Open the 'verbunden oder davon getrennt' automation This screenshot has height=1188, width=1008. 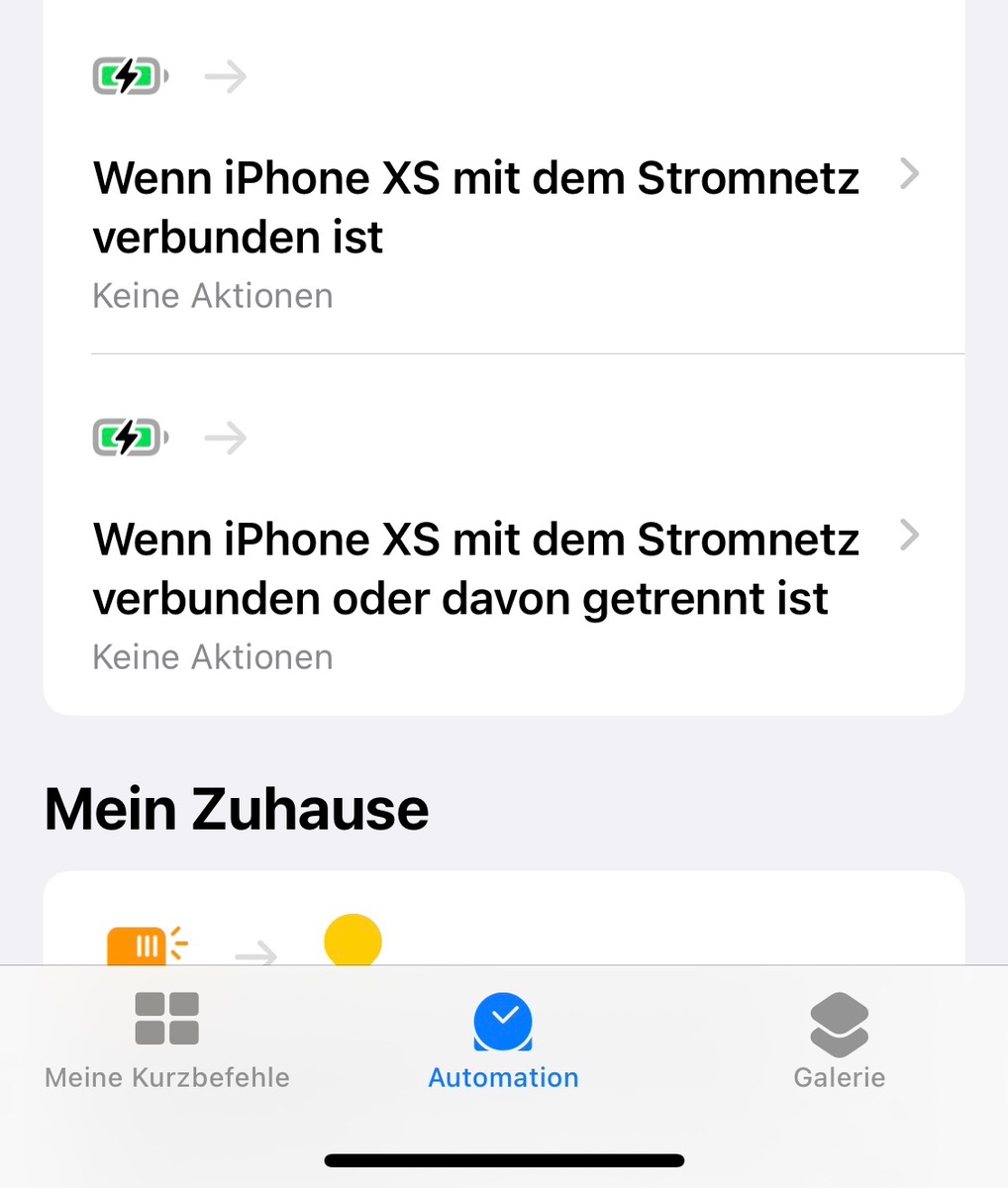tap(475, 569)
